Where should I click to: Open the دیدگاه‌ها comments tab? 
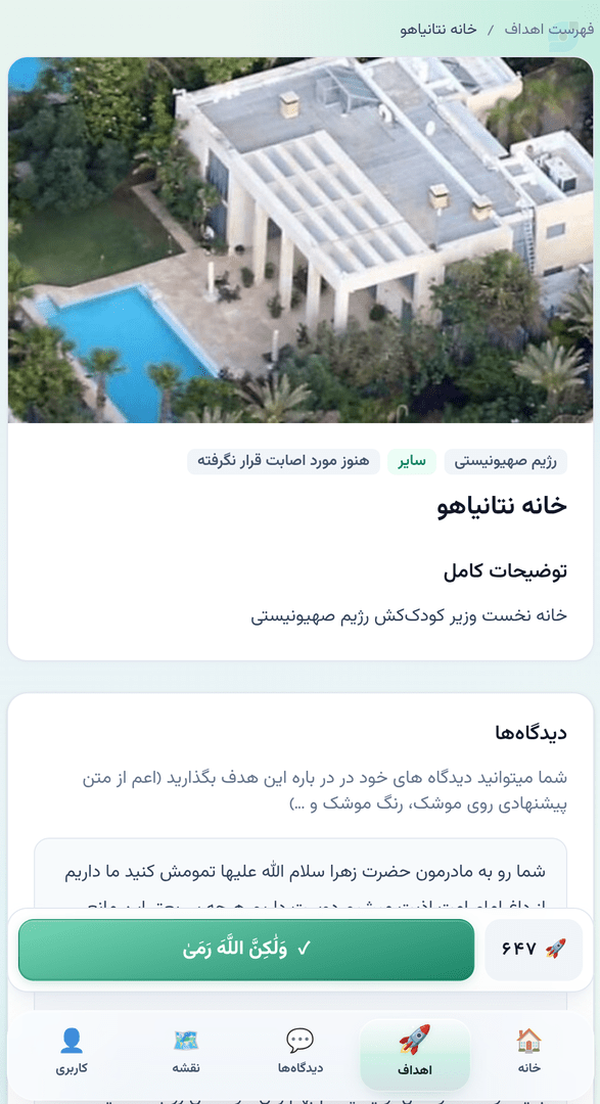point(300,1051)
